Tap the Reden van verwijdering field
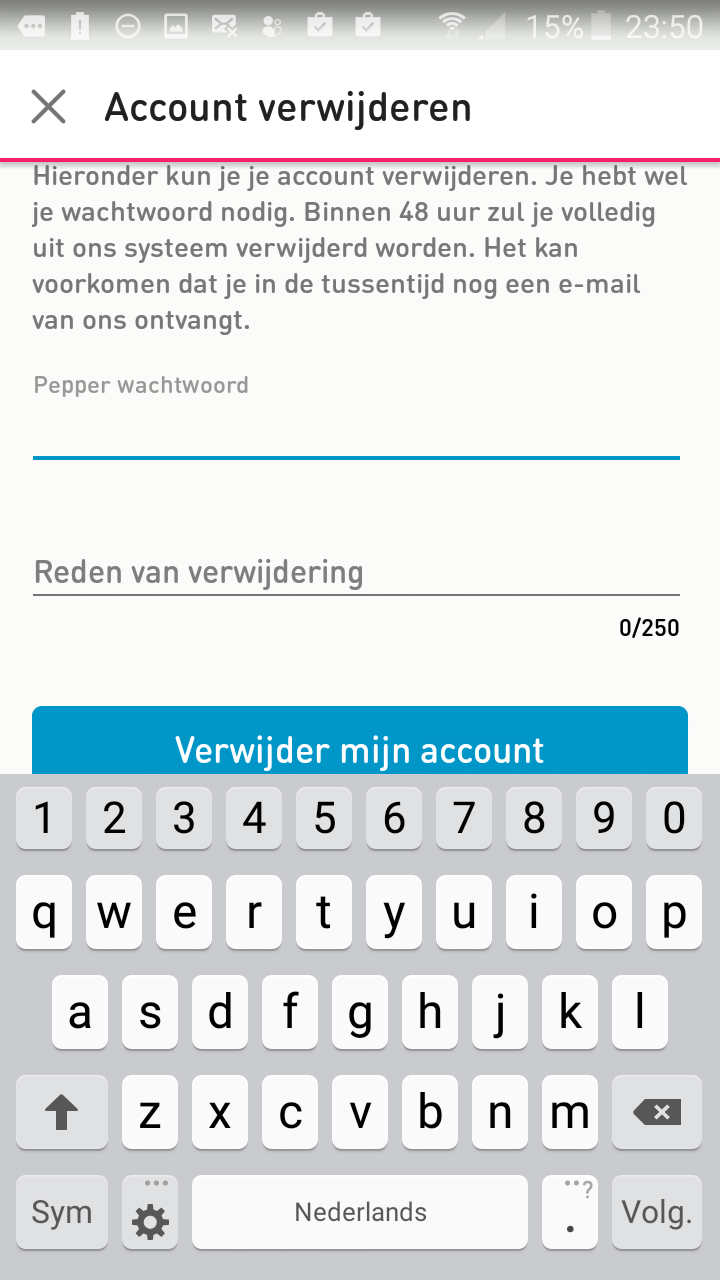The image size is (720, 1280). coord(356,573)
